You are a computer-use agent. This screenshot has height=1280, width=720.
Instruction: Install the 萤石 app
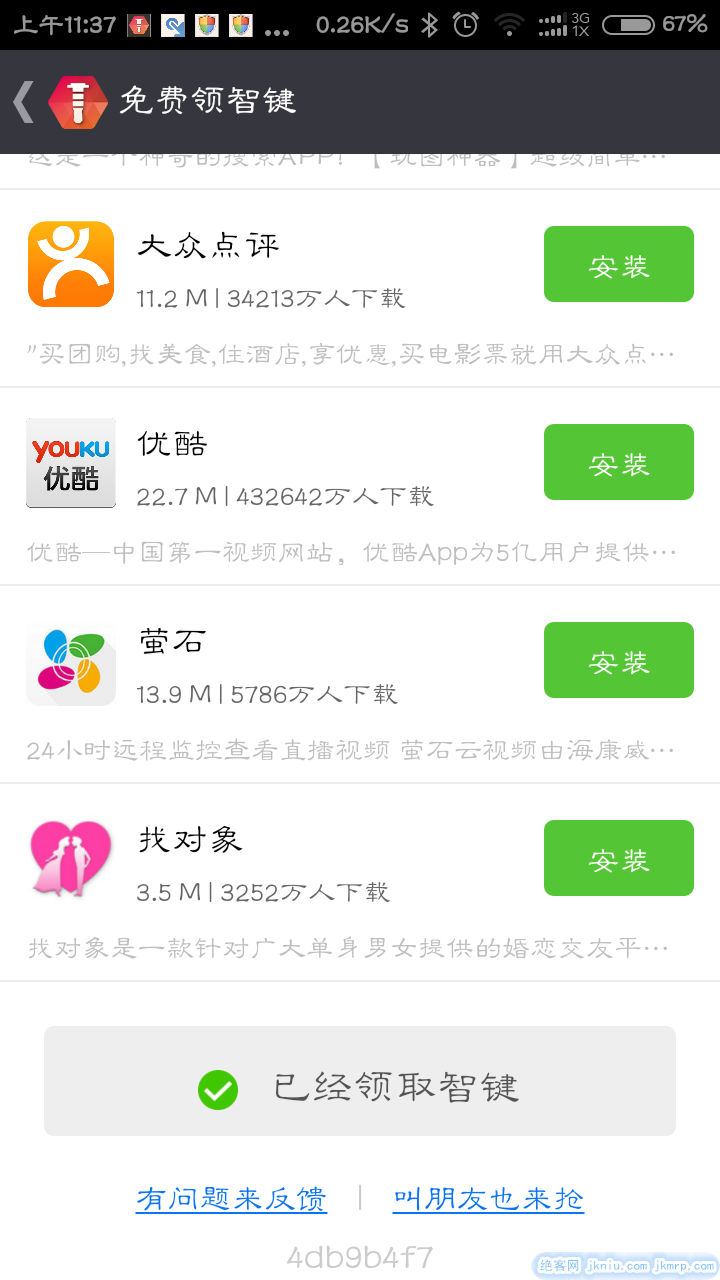618,660
